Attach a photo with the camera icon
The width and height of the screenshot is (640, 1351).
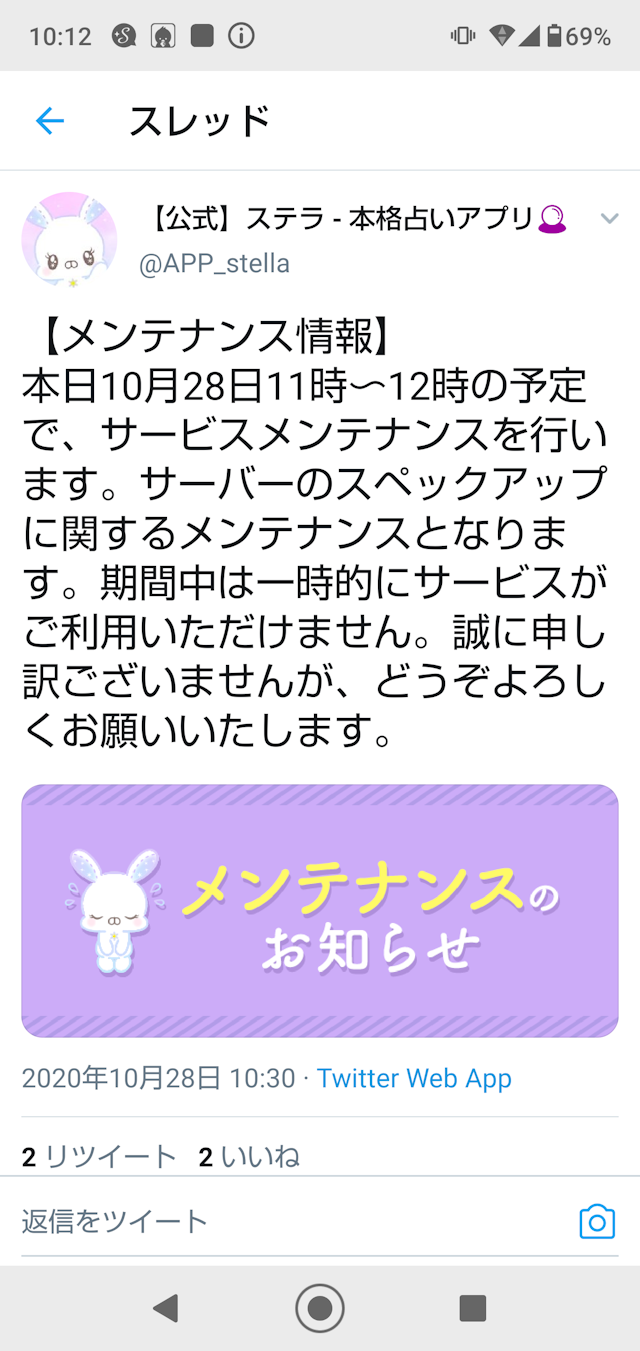(597, 1221)
